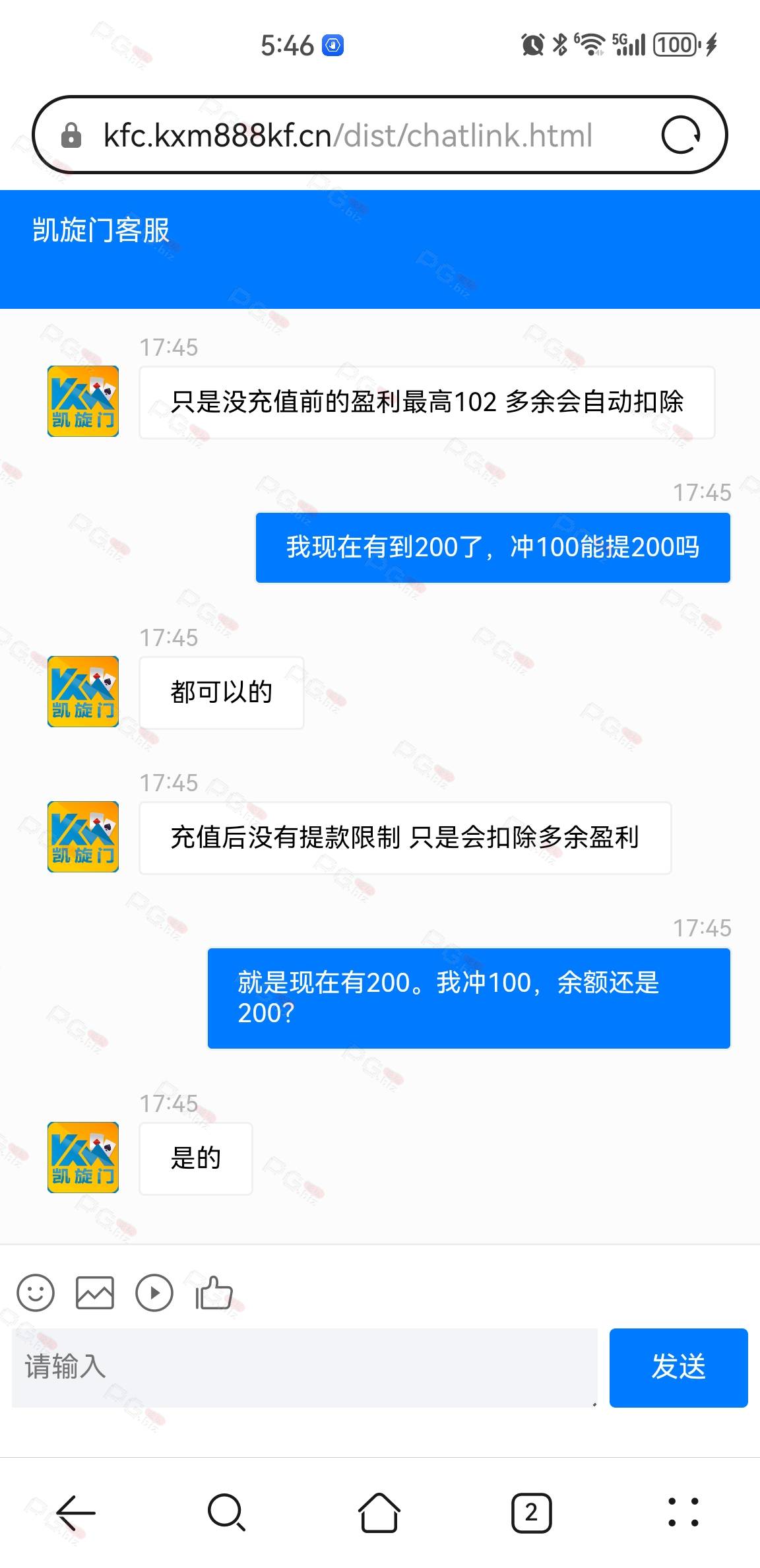
Task: Reload the page with the refresh icon
Action: click(x=681, y=135)
